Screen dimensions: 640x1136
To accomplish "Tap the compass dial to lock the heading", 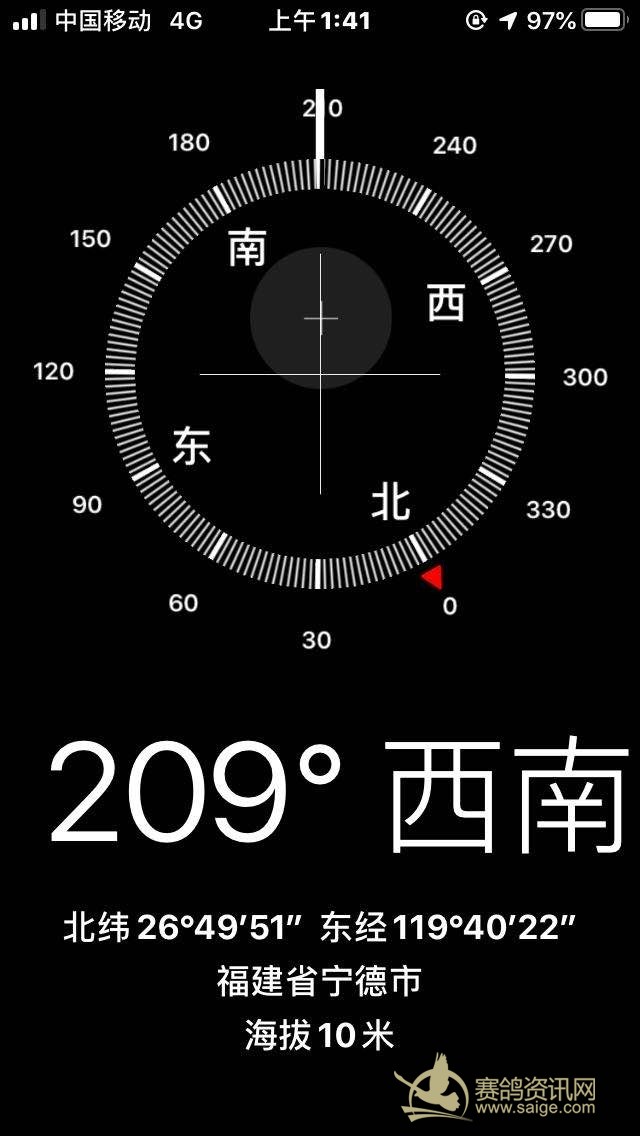I will point(320,374).
